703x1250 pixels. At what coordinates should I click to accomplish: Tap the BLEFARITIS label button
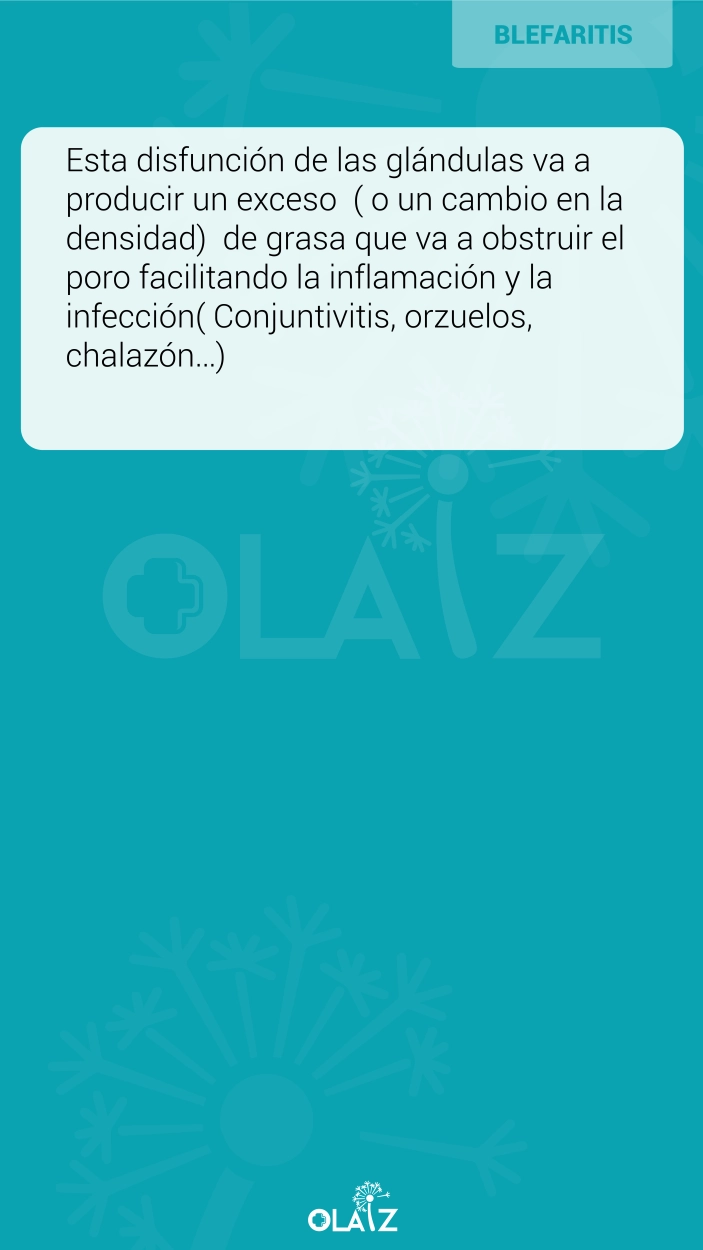562,35
